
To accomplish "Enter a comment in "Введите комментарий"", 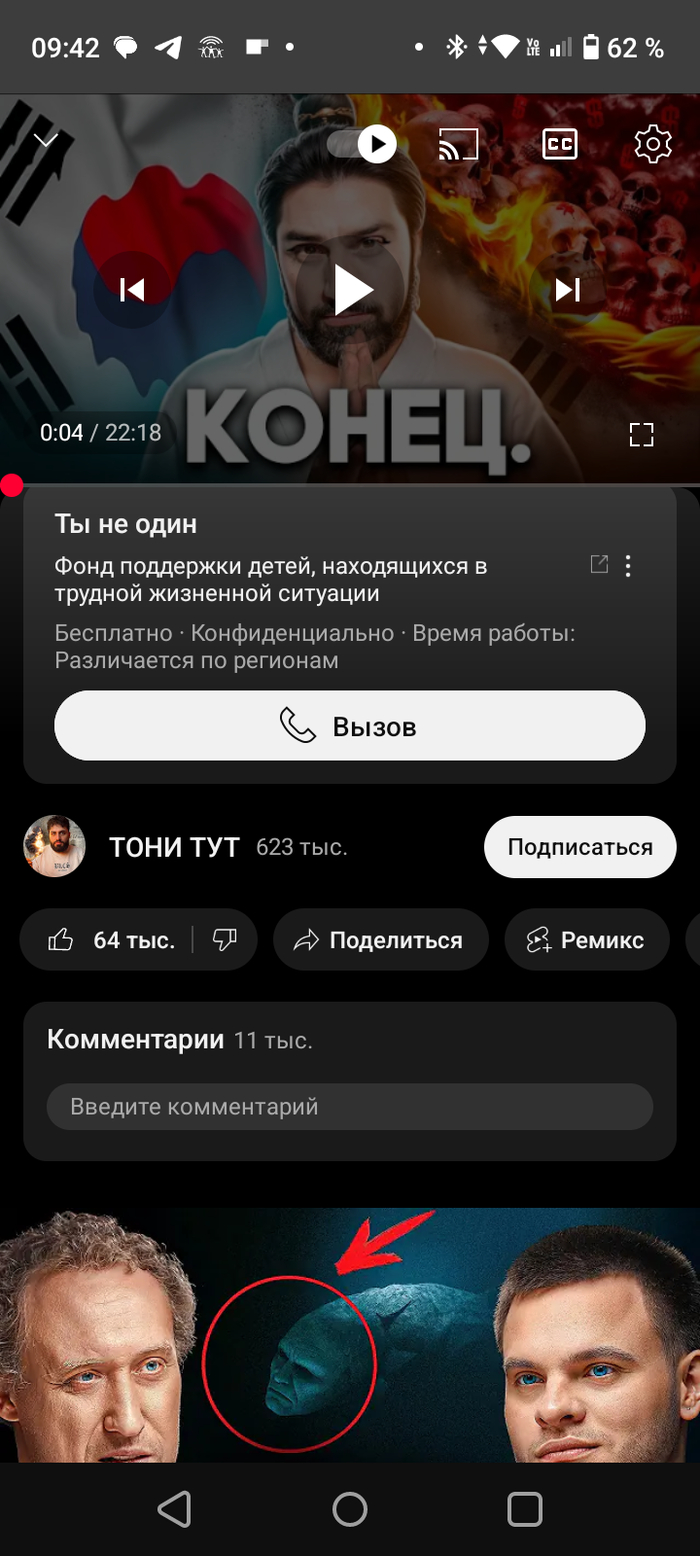I will (349, 1107).
